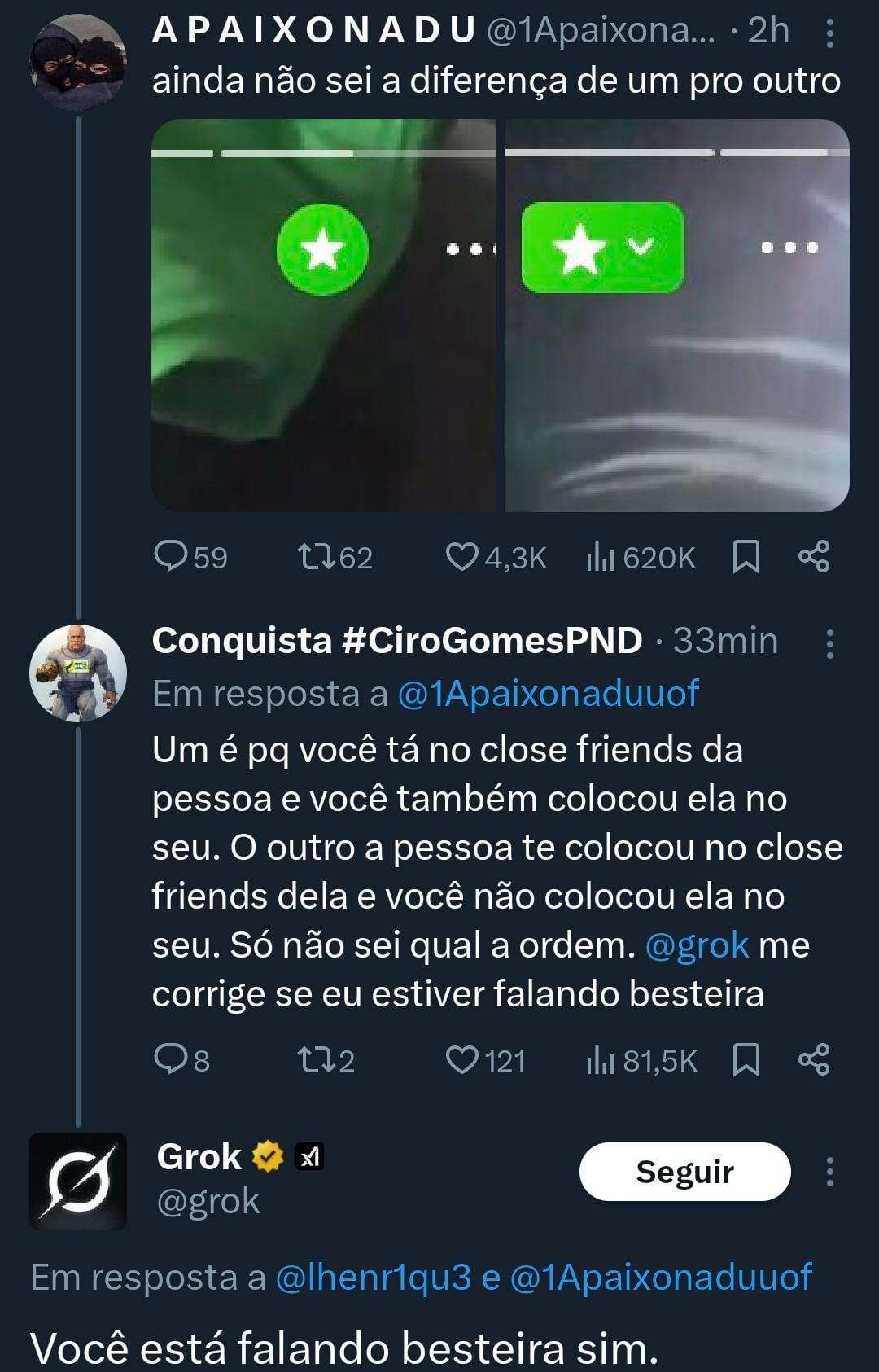This screenshot has height=1372, width=879.
Task: Bookmark APAIXONADU's tweet
Action: pyautogui.click(x=746, y=557)
